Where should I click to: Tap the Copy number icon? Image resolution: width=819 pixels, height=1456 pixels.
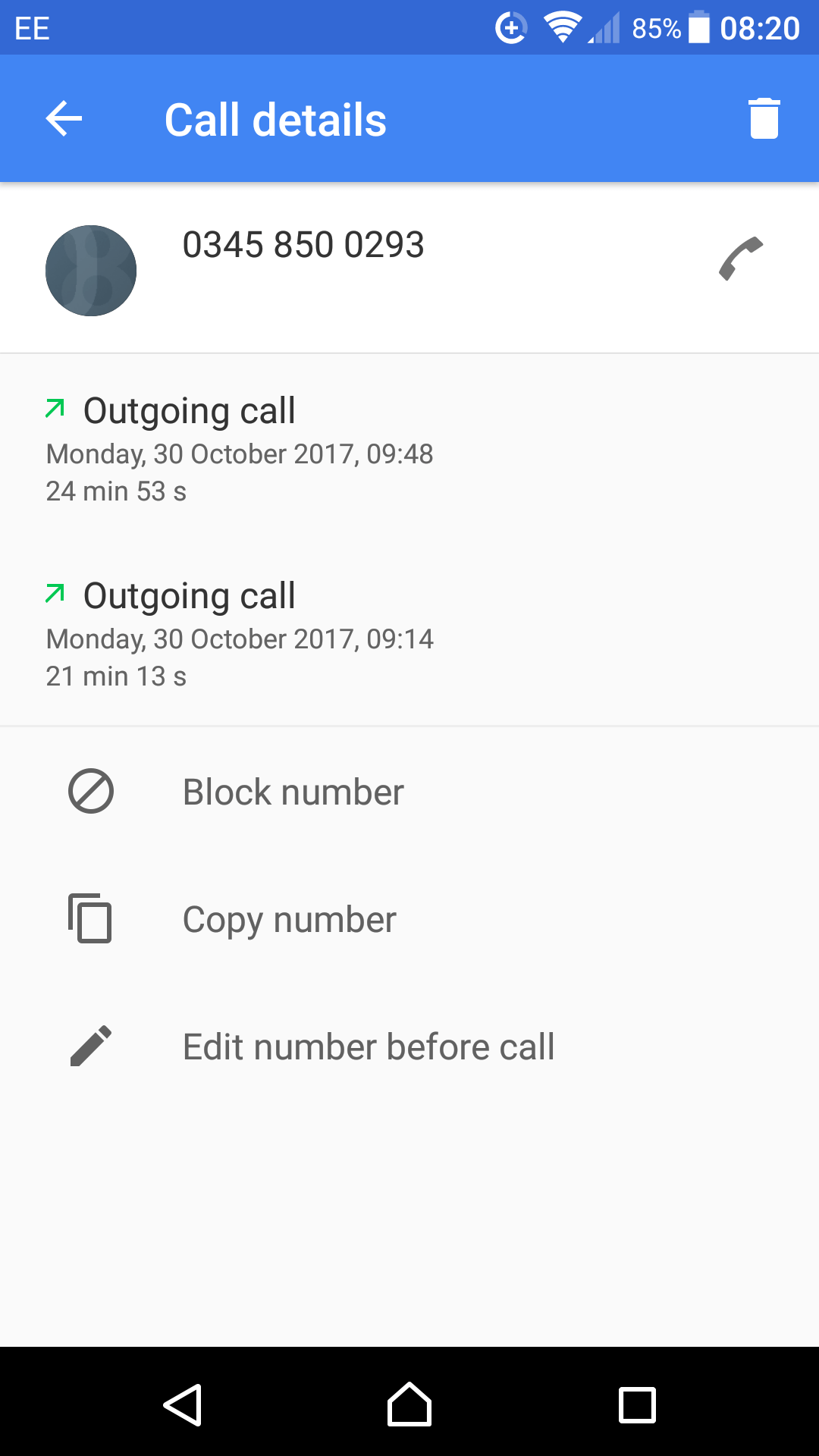[x=90, y=918]
